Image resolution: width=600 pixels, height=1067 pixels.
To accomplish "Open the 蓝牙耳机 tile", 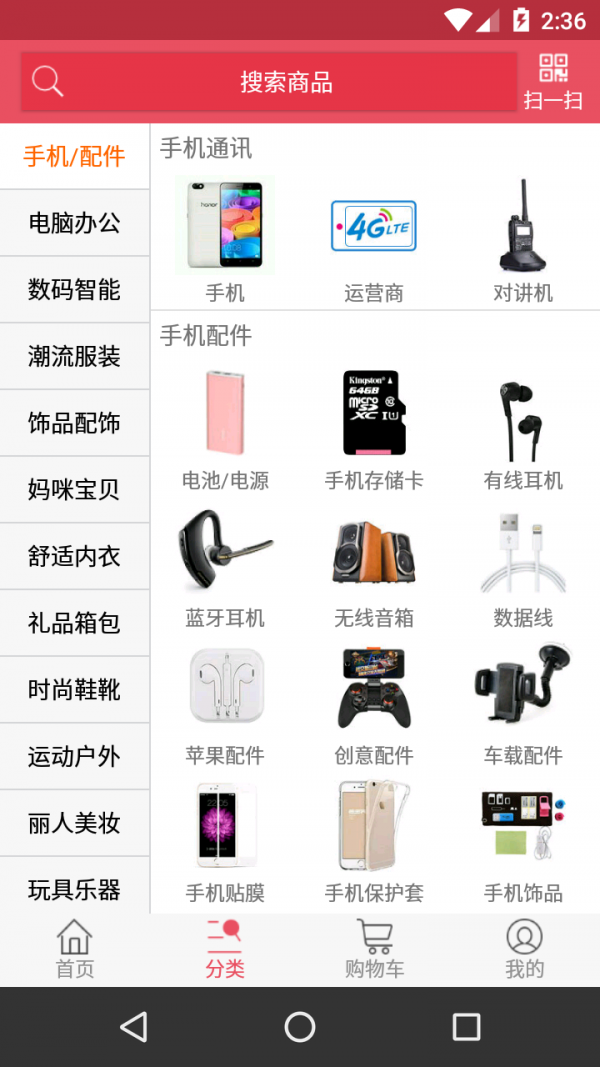I will coord(225,566).
